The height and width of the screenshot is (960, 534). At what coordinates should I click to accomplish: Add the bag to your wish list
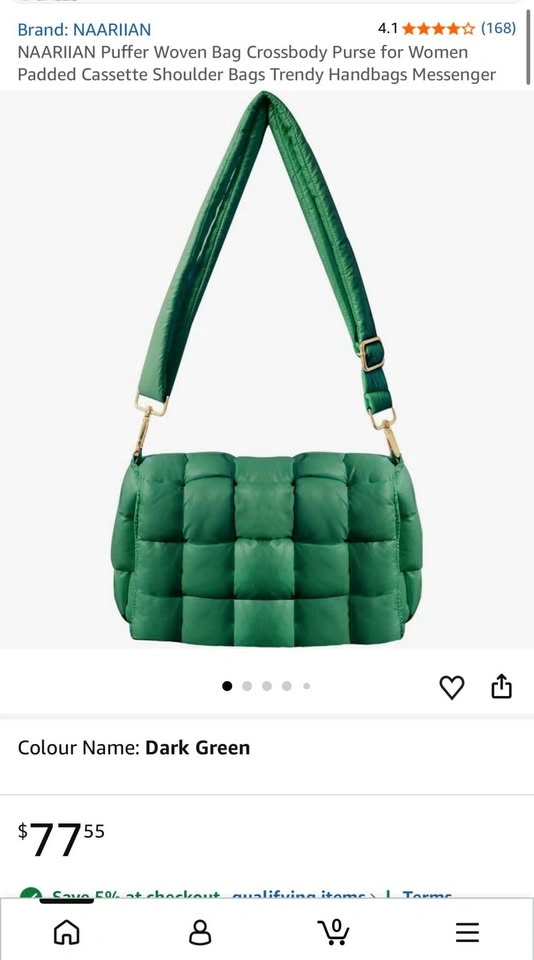(452, 687)
